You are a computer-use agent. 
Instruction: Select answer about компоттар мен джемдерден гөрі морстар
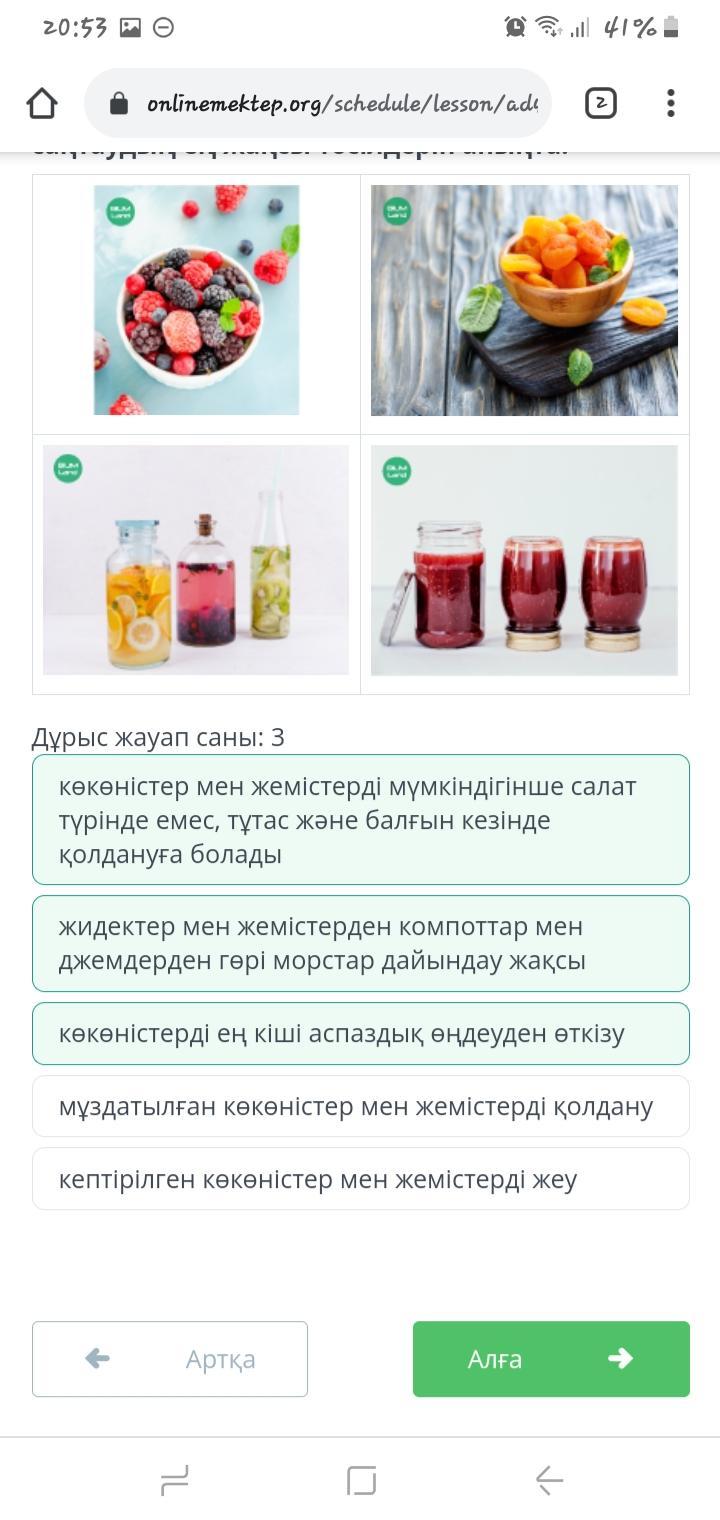pos(360,943)
